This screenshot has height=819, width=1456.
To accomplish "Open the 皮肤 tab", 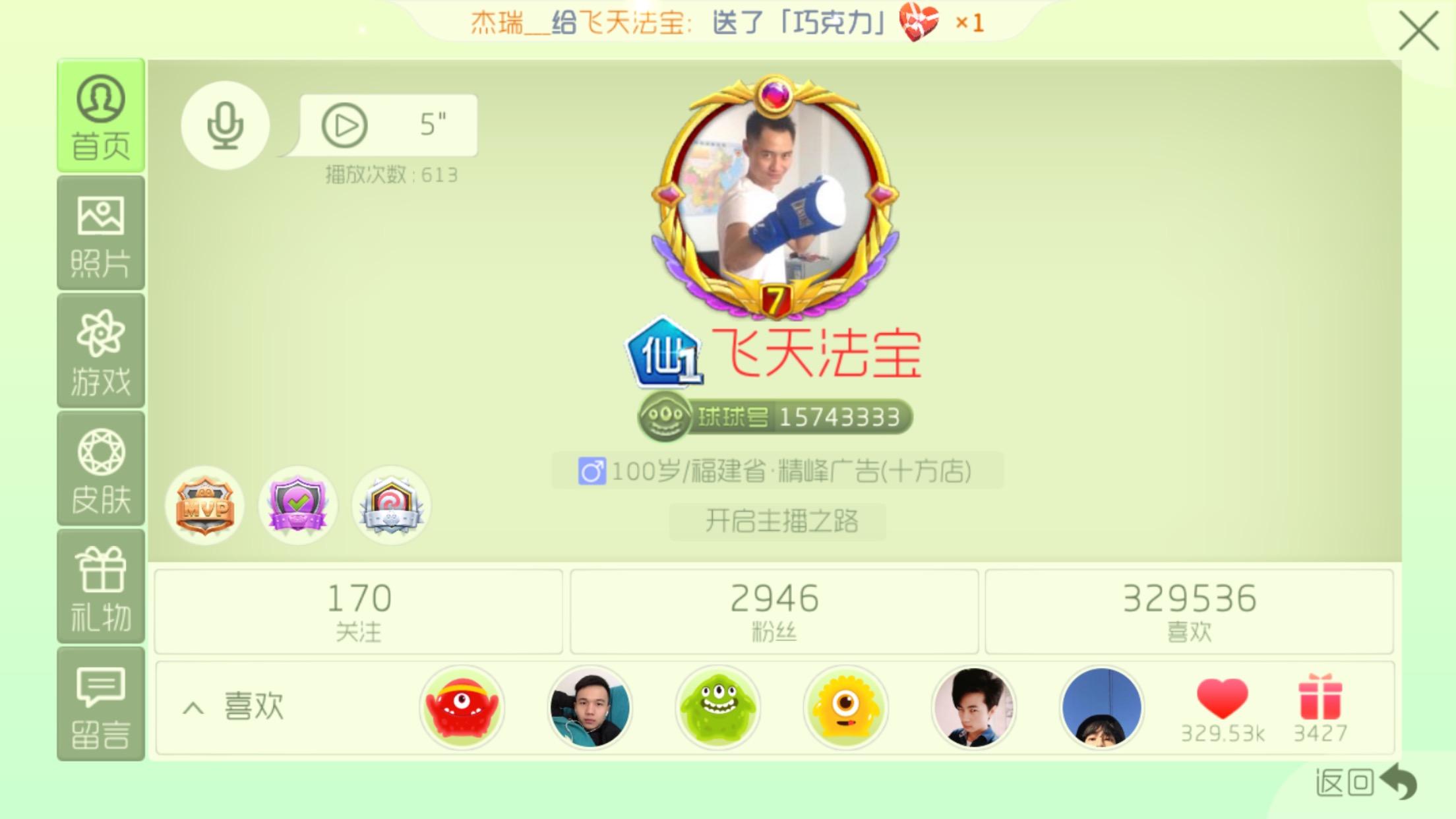I will (101, 470).
